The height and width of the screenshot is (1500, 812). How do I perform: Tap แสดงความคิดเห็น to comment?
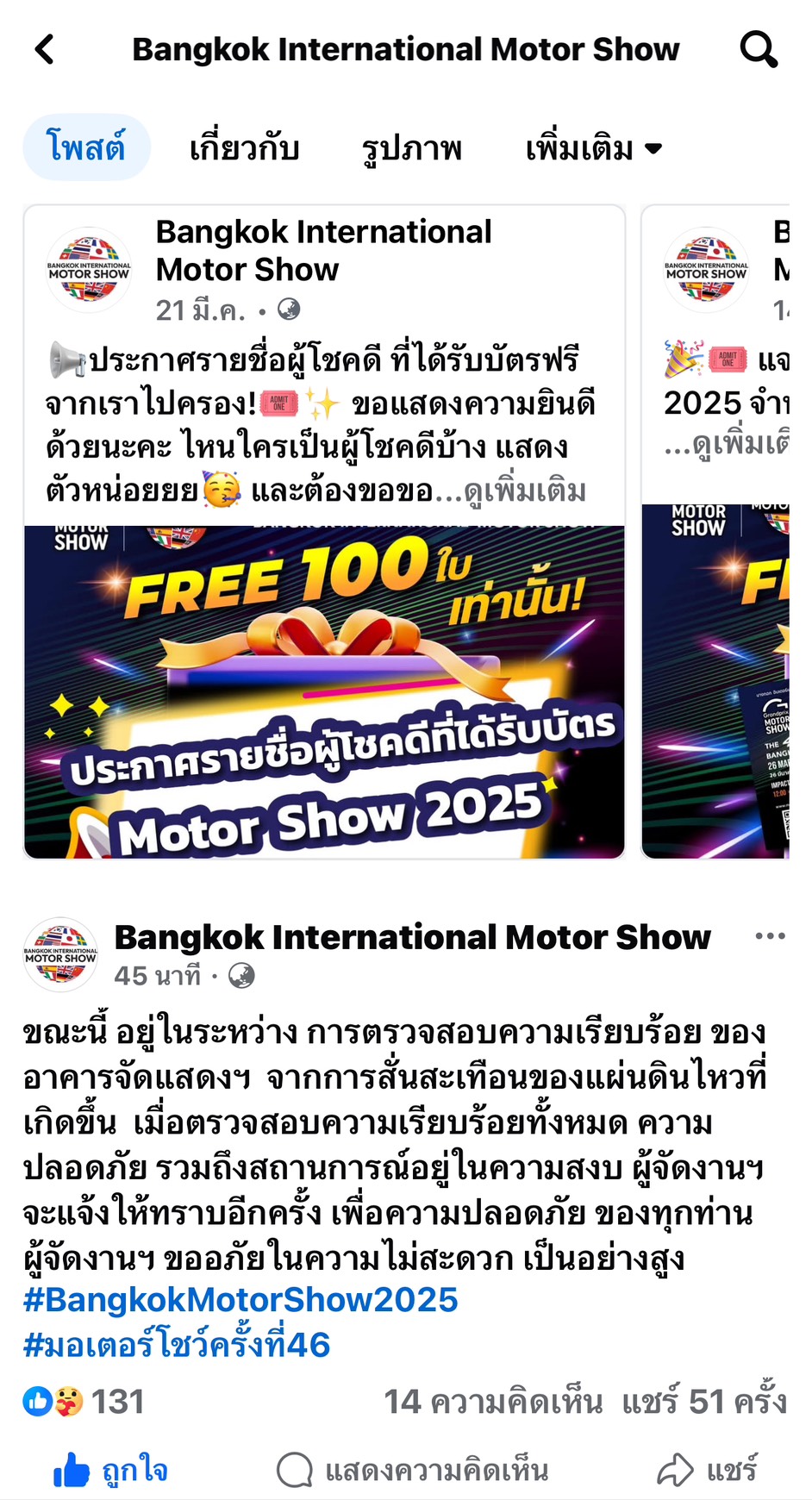(x=412, y=1470)
